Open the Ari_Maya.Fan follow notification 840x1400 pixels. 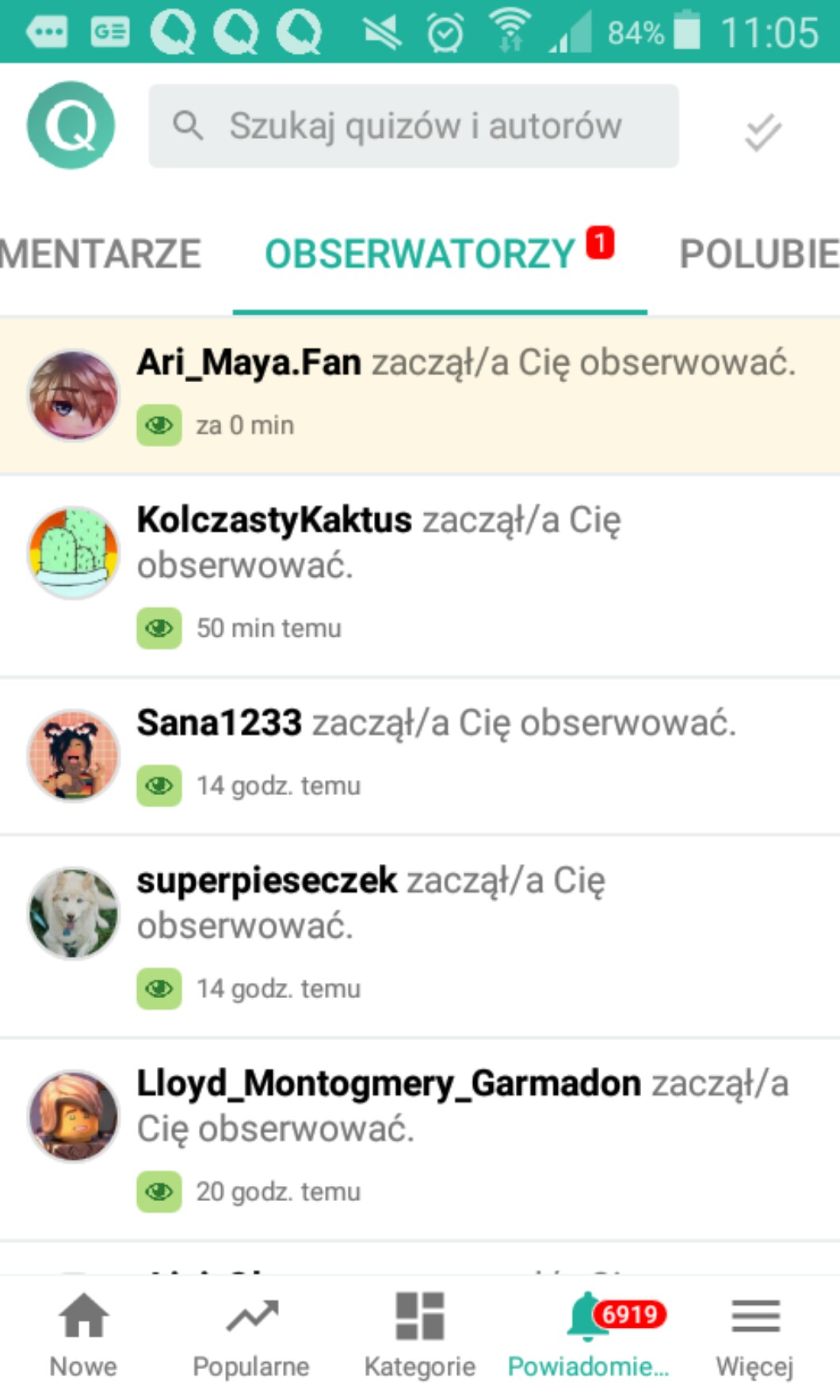pyautogui.click(x=466, y=395)
